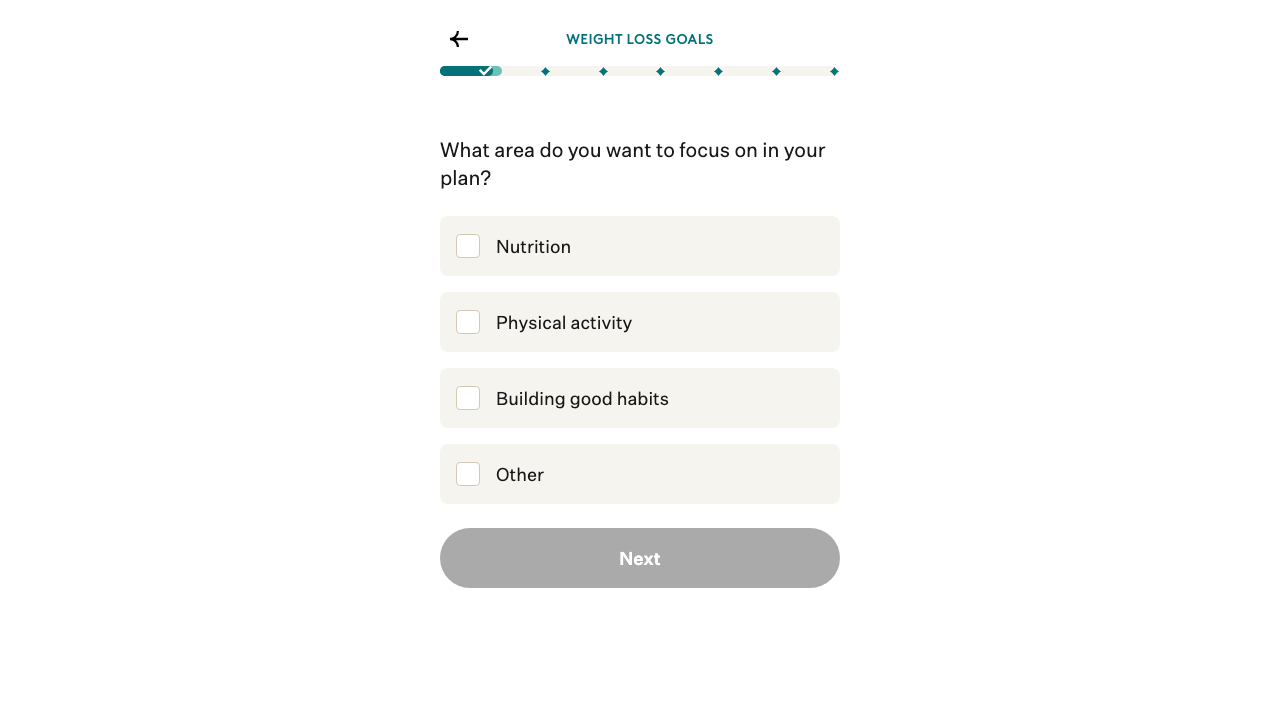Go back using the arrow icon

(x=459, y=39)
